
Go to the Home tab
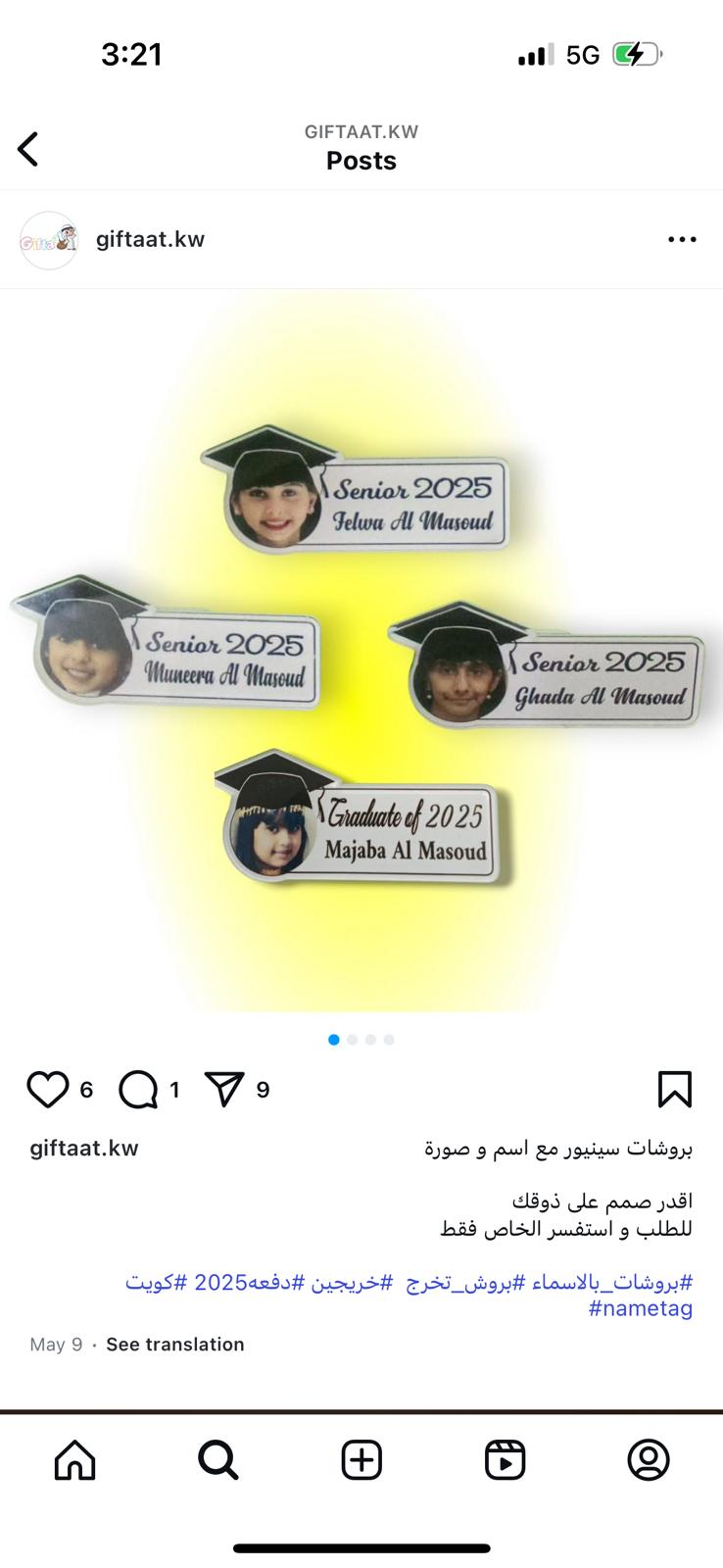[x=74, y=1460]
